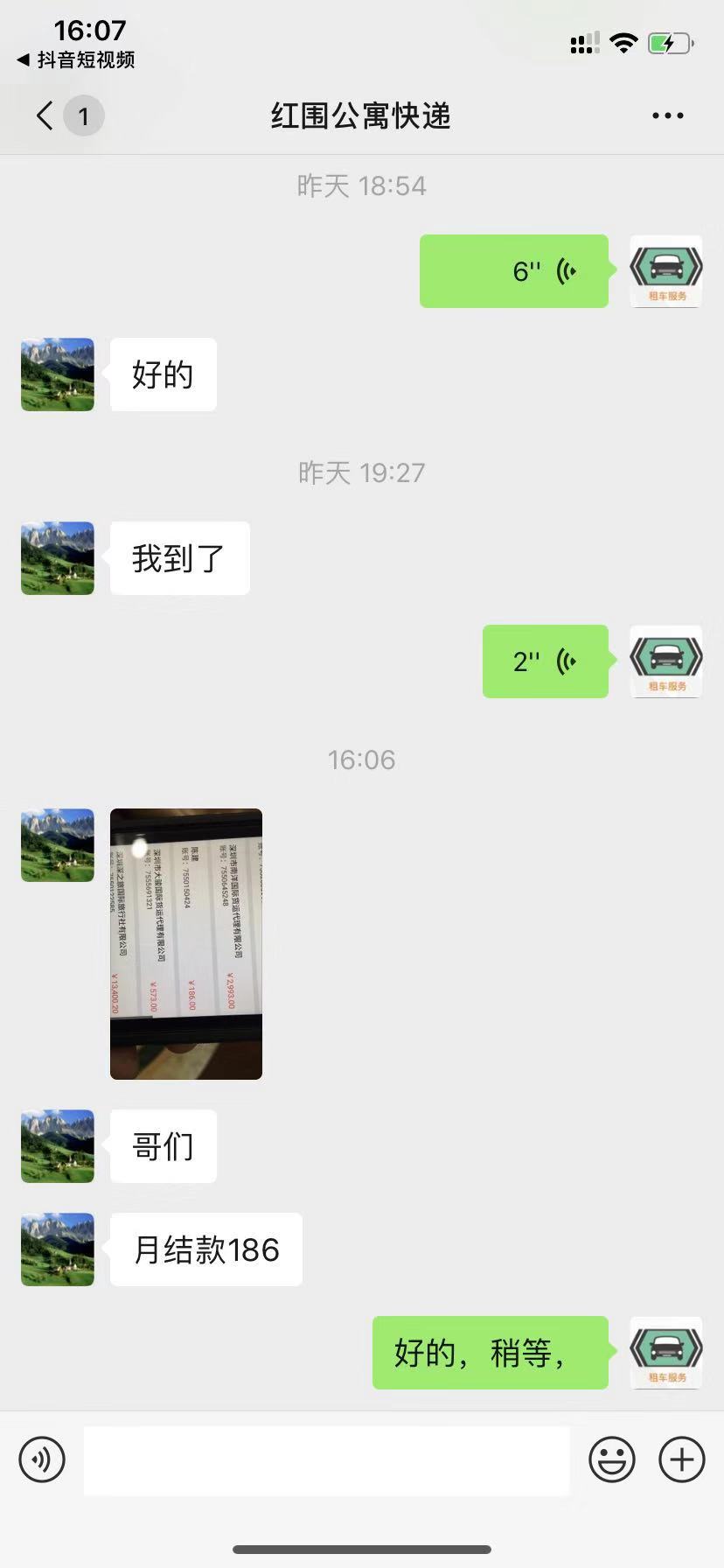View contact's mountain avatar next to 哥们
724x1568 pixels.
click(x=58, y=1146)
